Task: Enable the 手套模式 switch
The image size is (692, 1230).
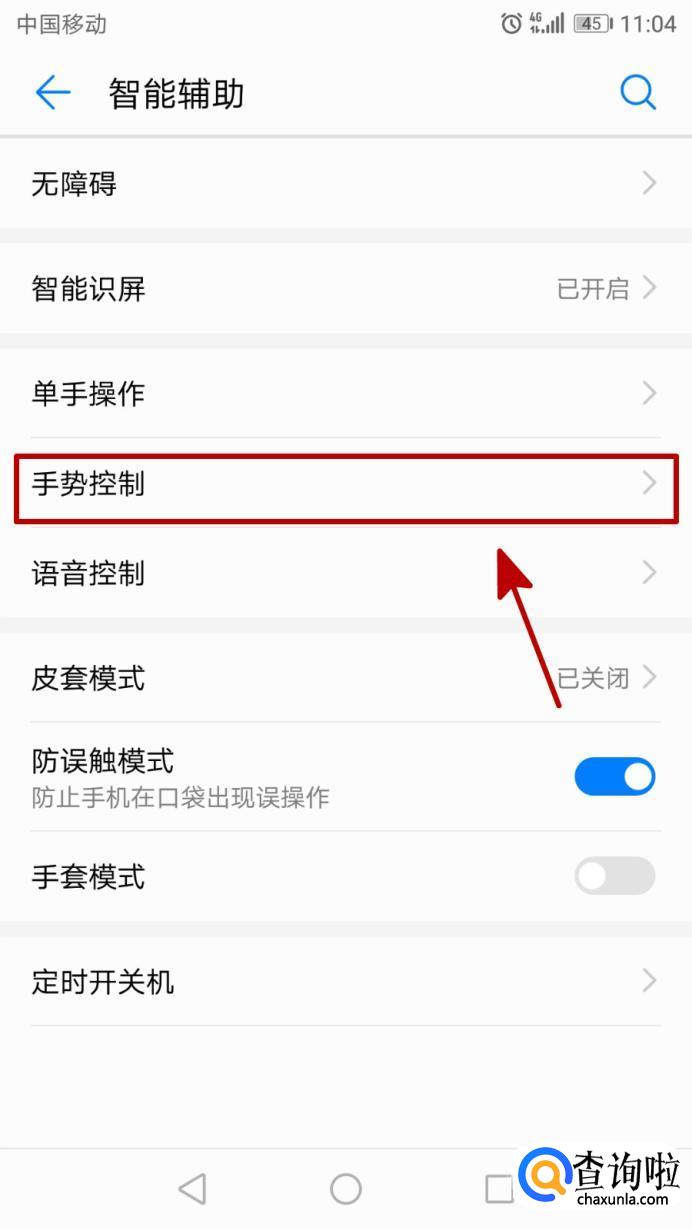Action: click(615, 876)
